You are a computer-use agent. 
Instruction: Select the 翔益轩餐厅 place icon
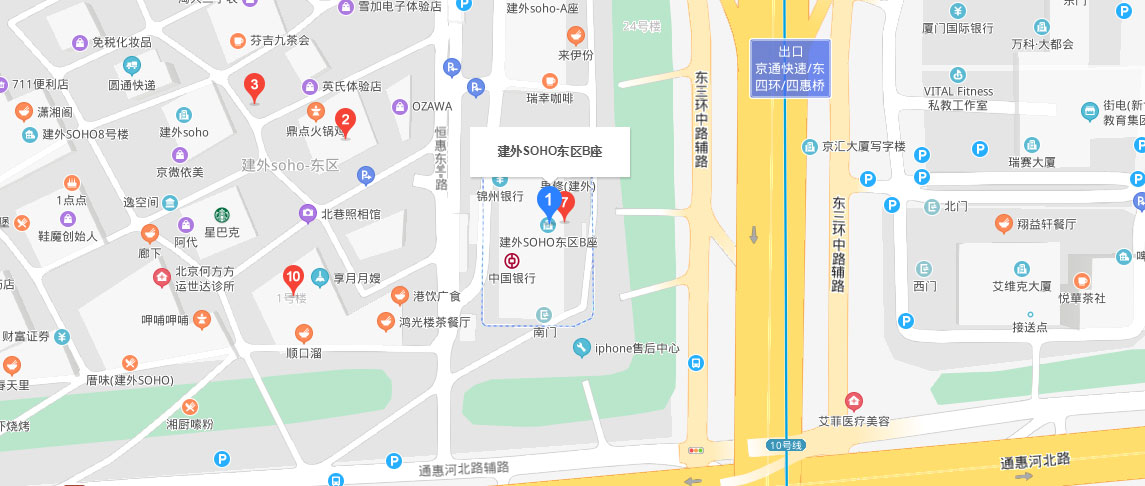[1002, 224]
